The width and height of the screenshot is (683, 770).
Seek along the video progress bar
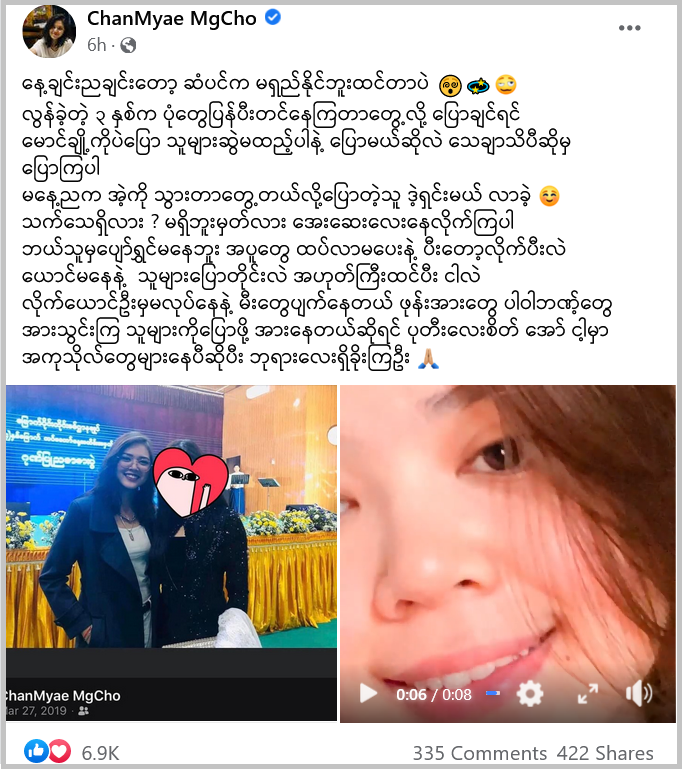(x=493, y=693)
